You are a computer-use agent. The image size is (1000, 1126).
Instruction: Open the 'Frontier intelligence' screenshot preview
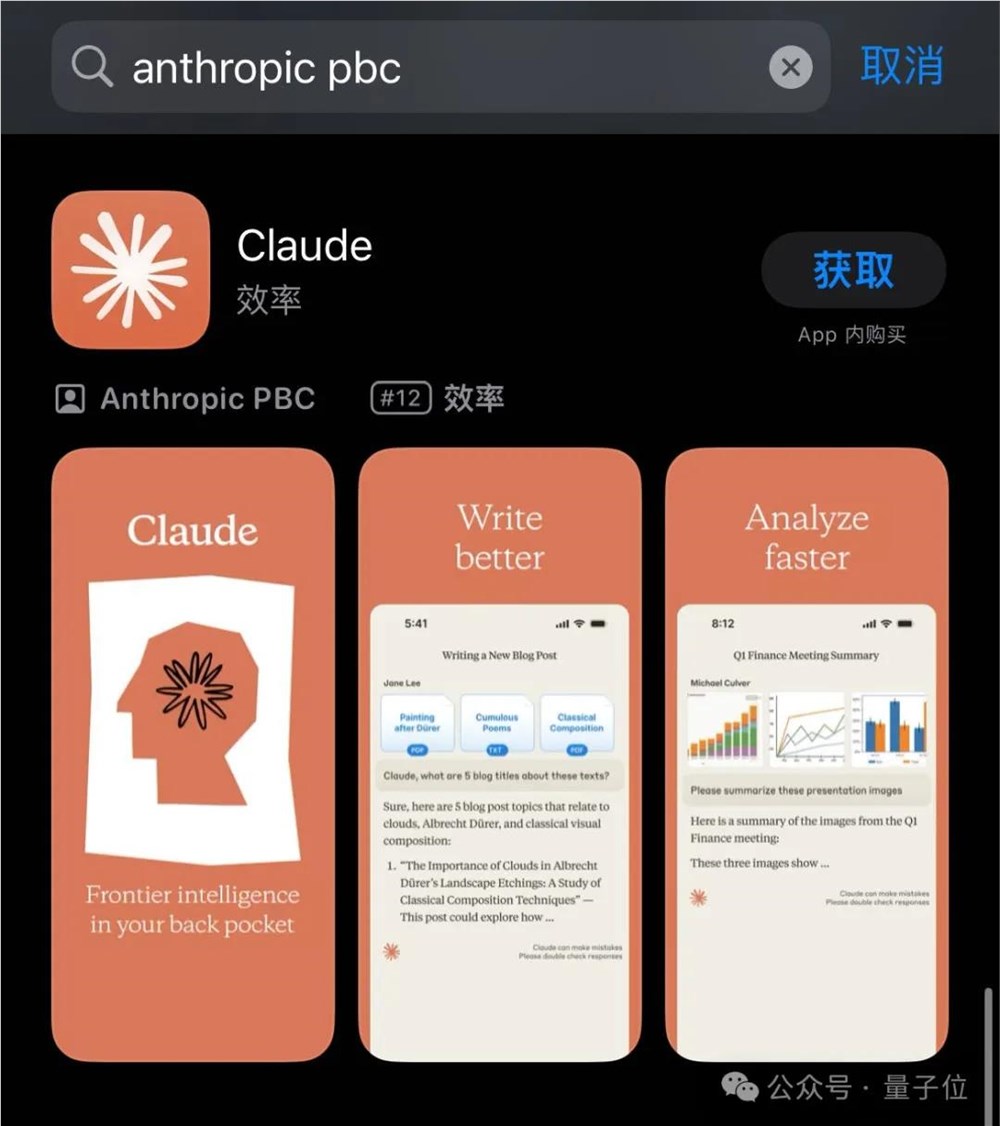193,755
